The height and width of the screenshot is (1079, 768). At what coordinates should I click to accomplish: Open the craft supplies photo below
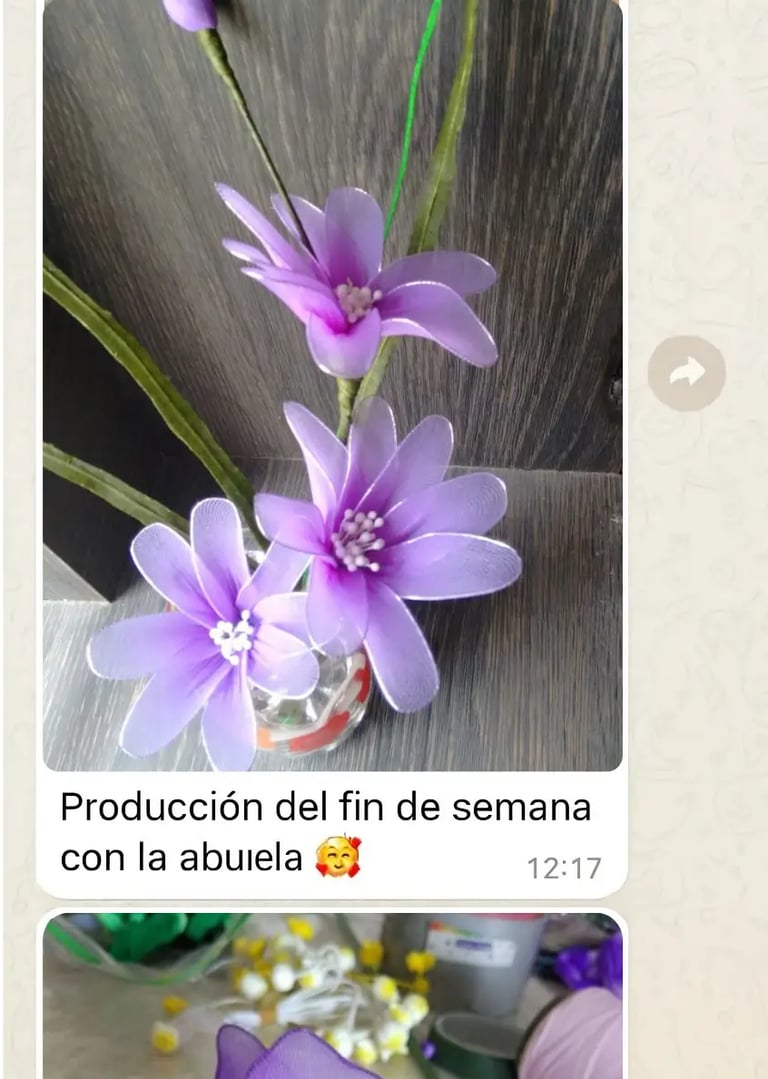[332, 996]
